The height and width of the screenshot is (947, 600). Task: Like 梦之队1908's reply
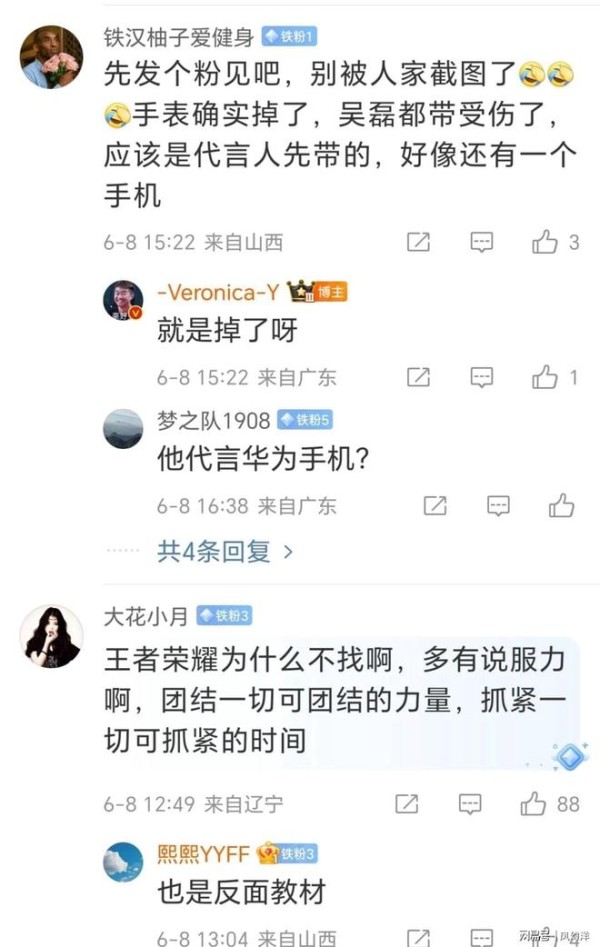coord(561,505)
